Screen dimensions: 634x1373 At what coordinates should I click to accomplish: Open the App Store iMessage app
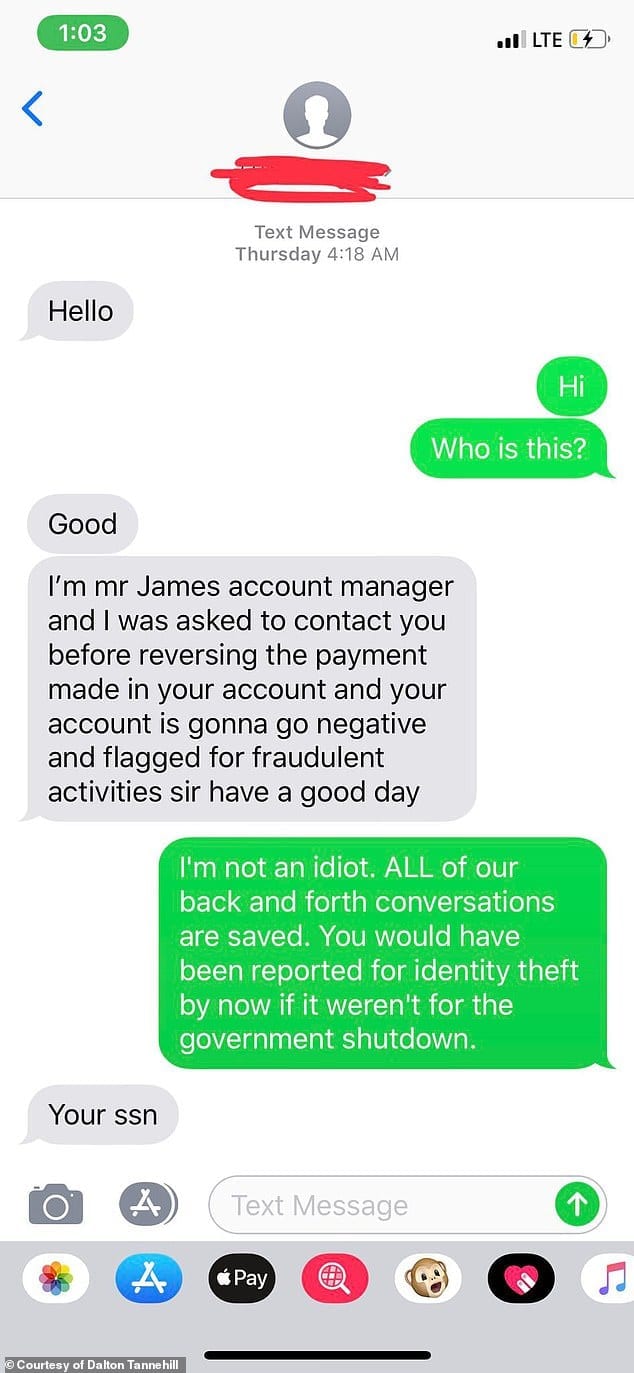click(x=148, y=1278)
